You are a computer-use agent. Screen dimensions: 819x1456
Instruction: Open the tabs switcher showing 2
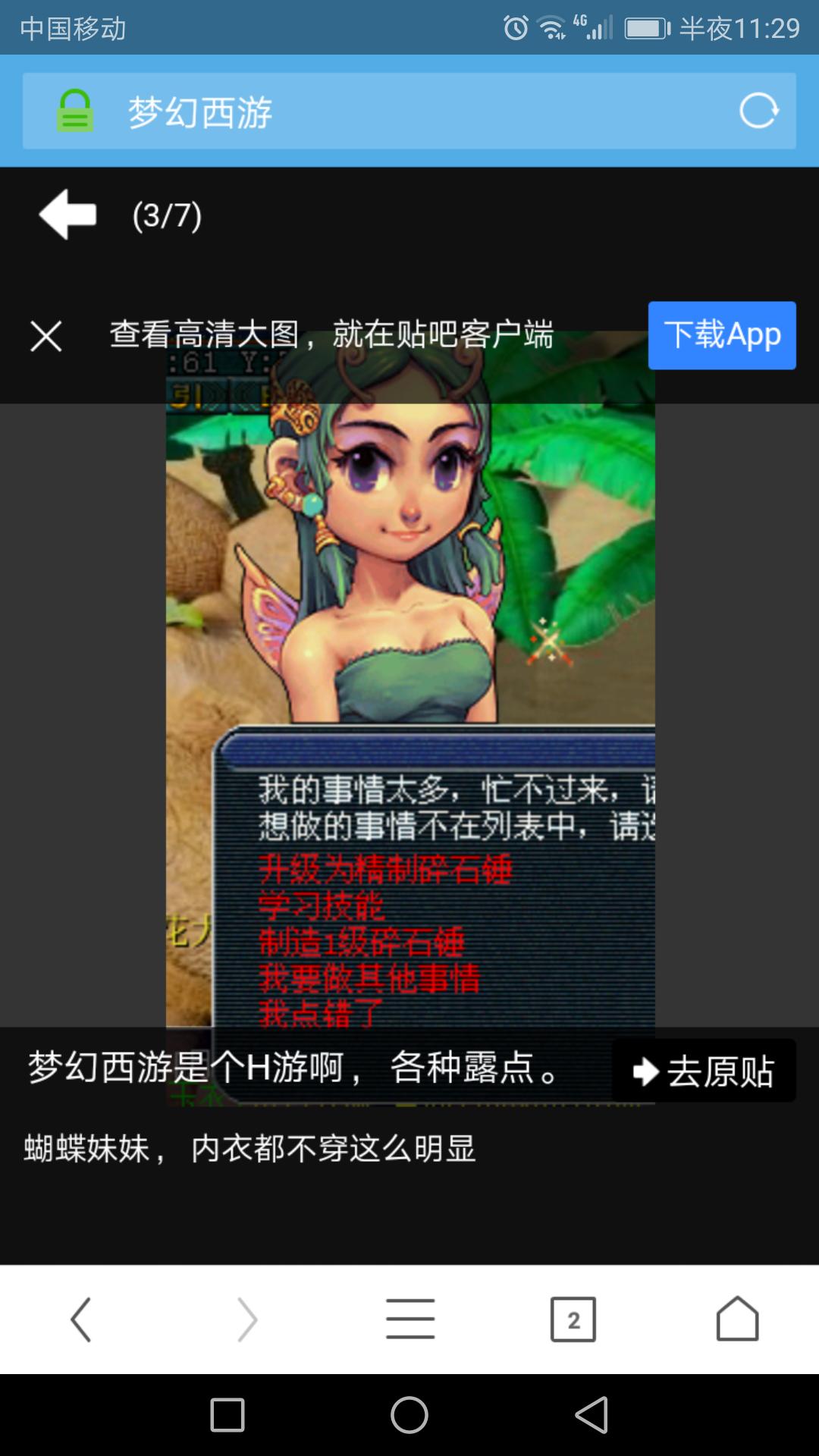click(x=573, y=1319)
